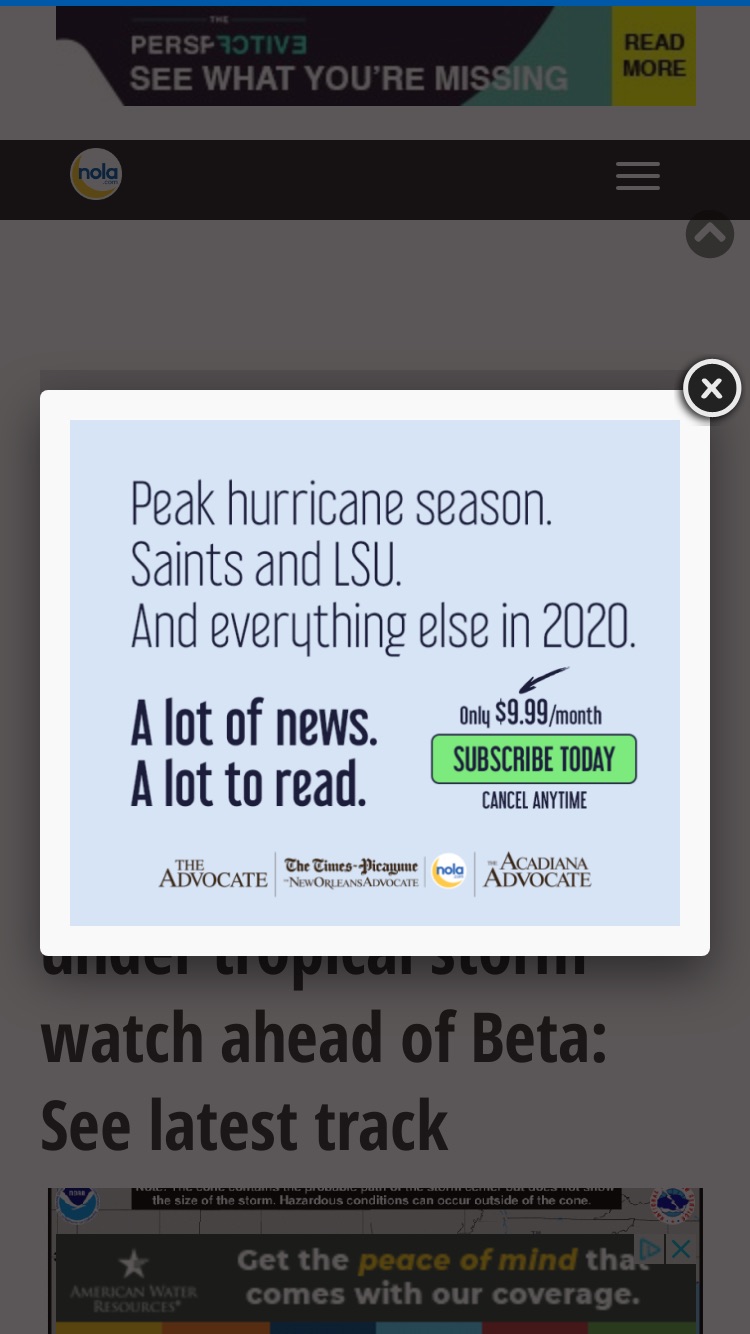
Task: Tap the scroll-to-top arrow
Action: pyautogui.click(x=710, y=234)
